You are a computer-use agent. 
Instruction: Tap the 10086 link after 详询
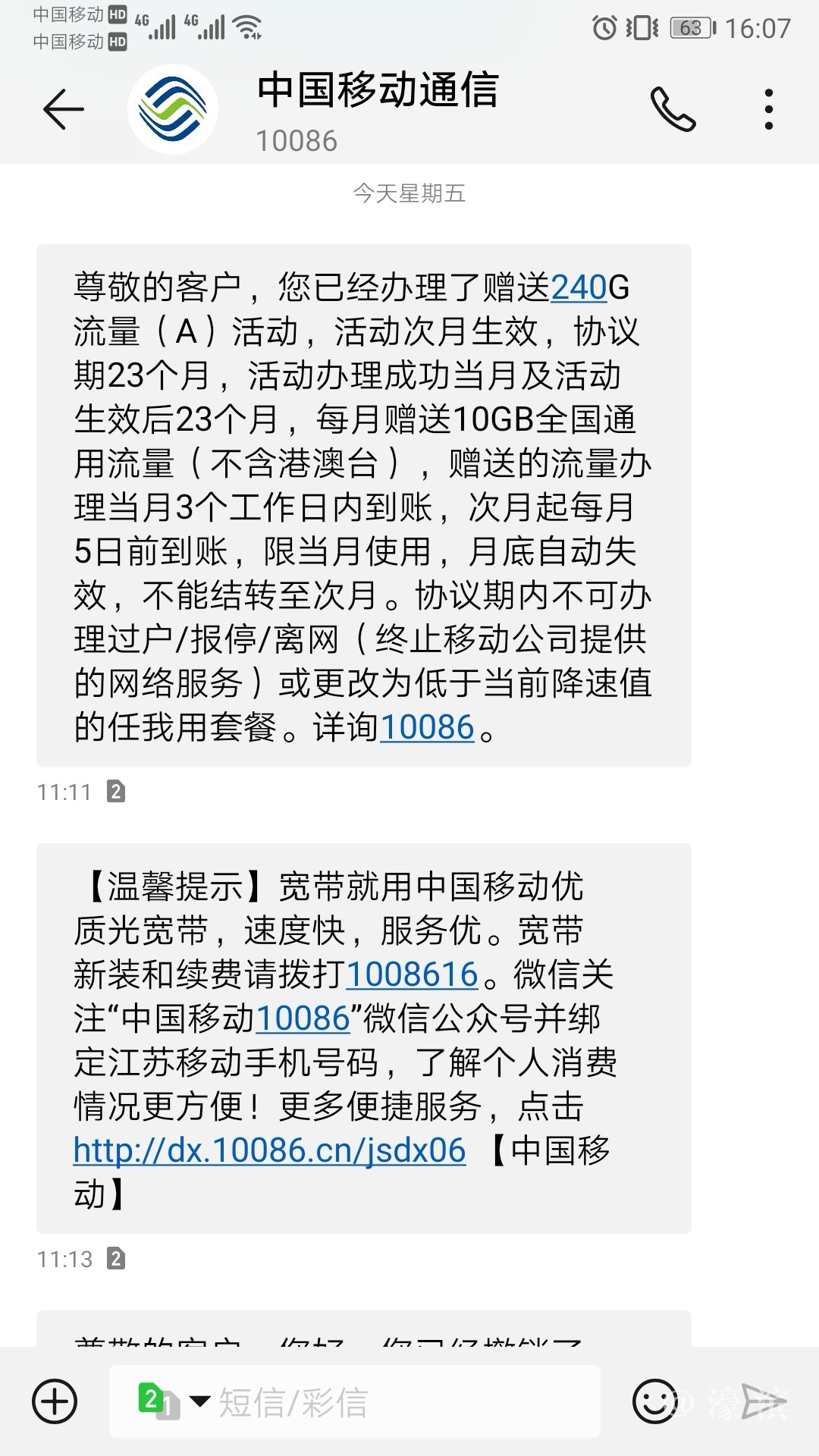[x=427, y=727]
